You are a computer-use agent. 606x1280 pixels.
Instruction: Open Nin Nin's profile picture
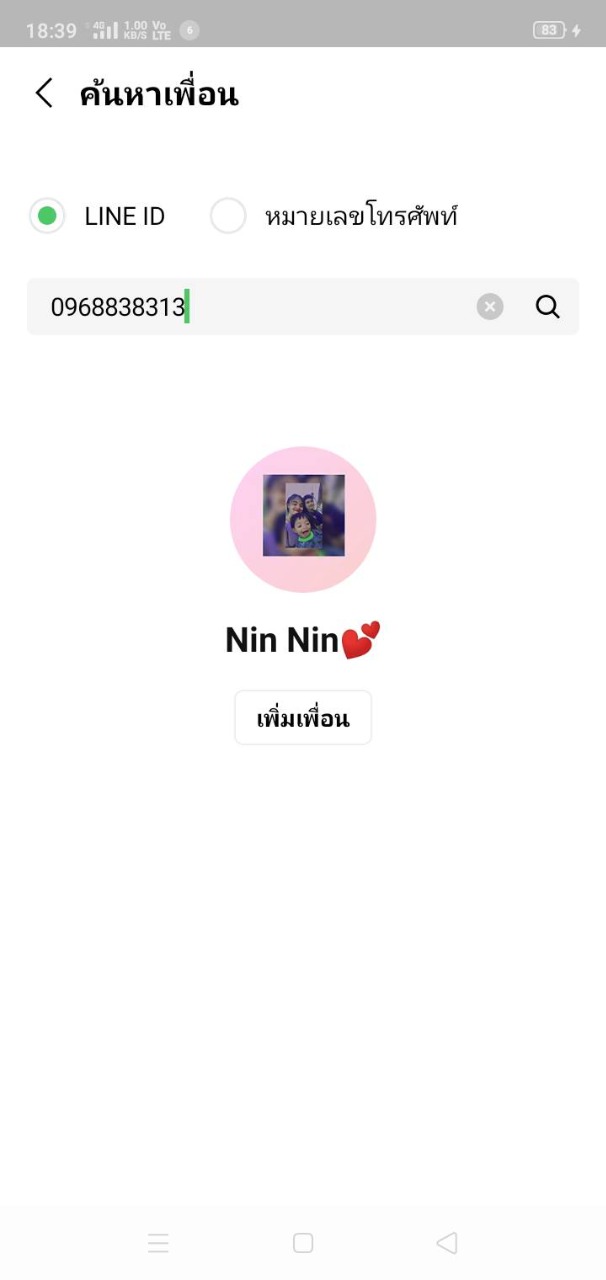pyautogui.click(x=303, y=519)
